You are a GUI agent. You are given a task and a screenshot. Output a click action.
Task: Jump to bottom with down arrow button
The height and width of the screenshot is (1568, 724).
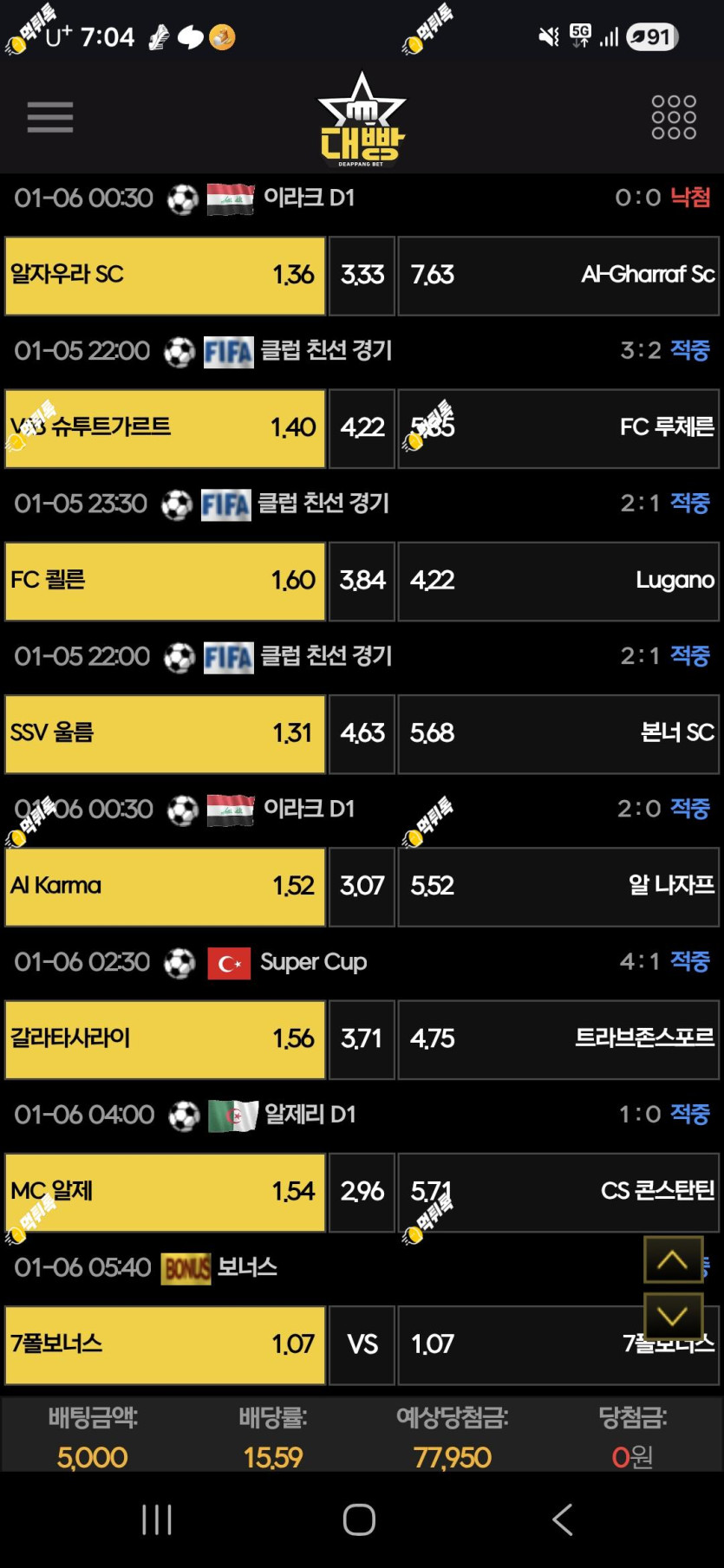[x=673, y=1317]
